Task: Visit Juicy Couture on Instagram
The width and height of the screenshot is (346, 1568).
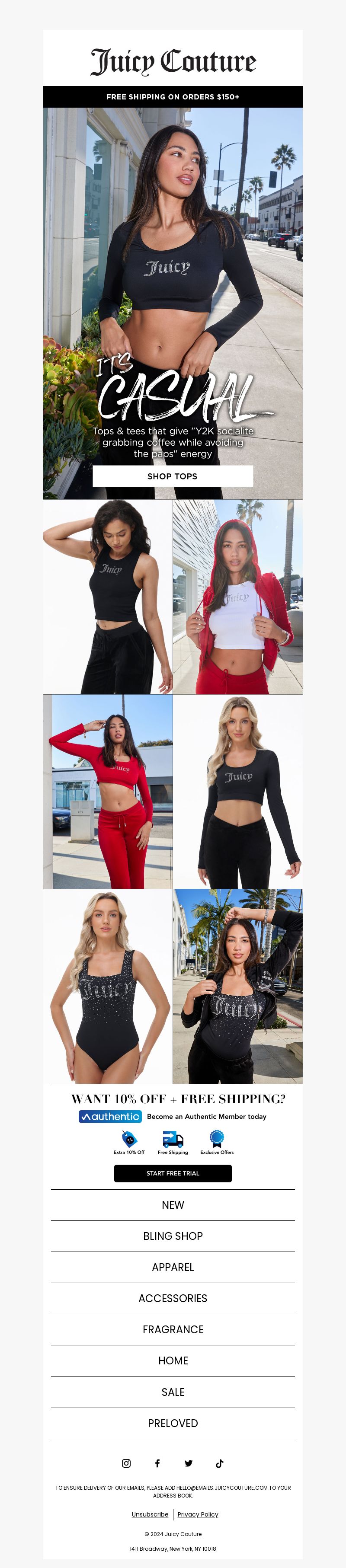Action: click(x=126, y=1463)
